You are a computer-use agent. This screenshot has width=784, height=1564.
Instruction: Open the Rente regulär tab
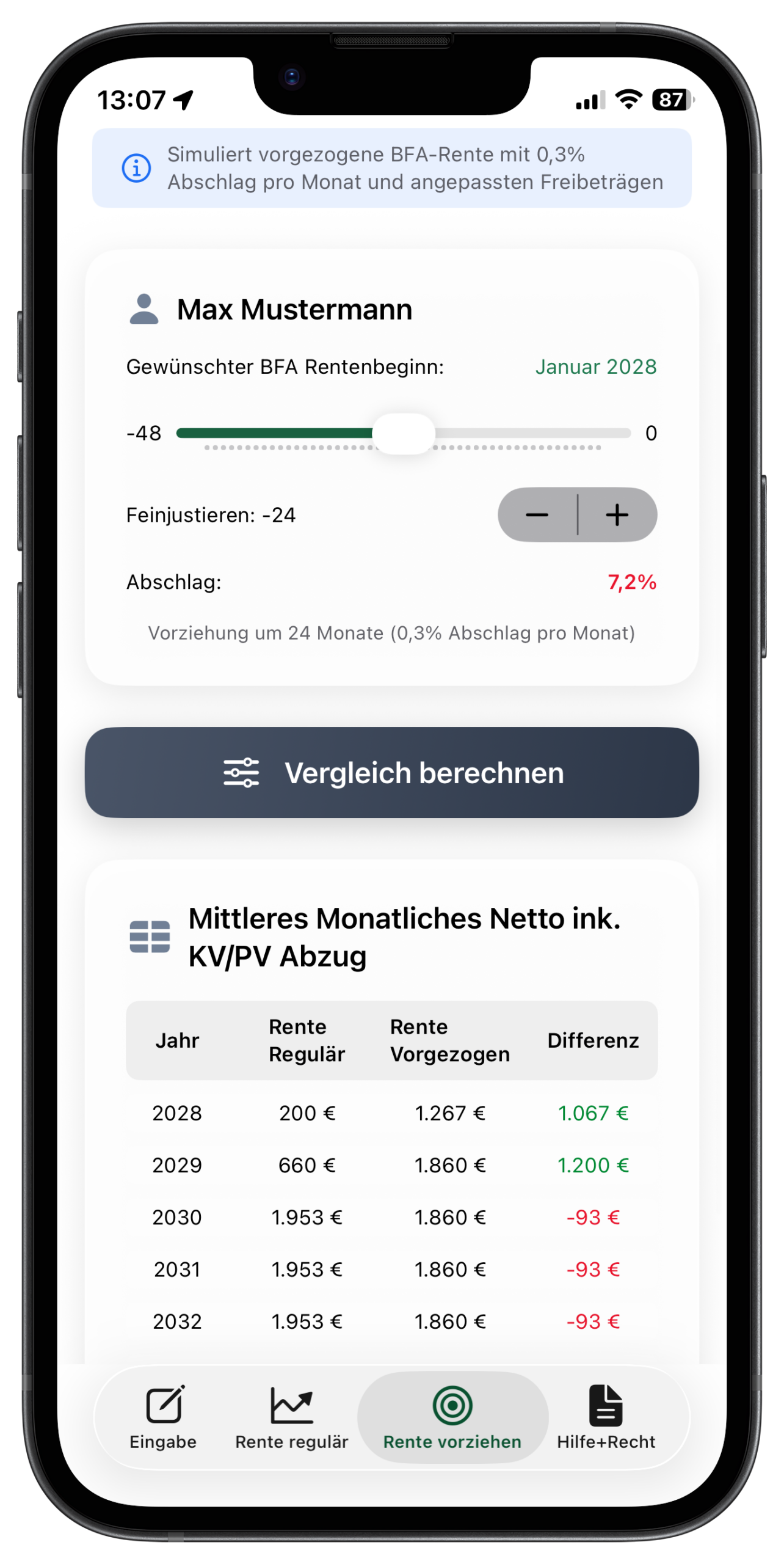coord(292,1417)
